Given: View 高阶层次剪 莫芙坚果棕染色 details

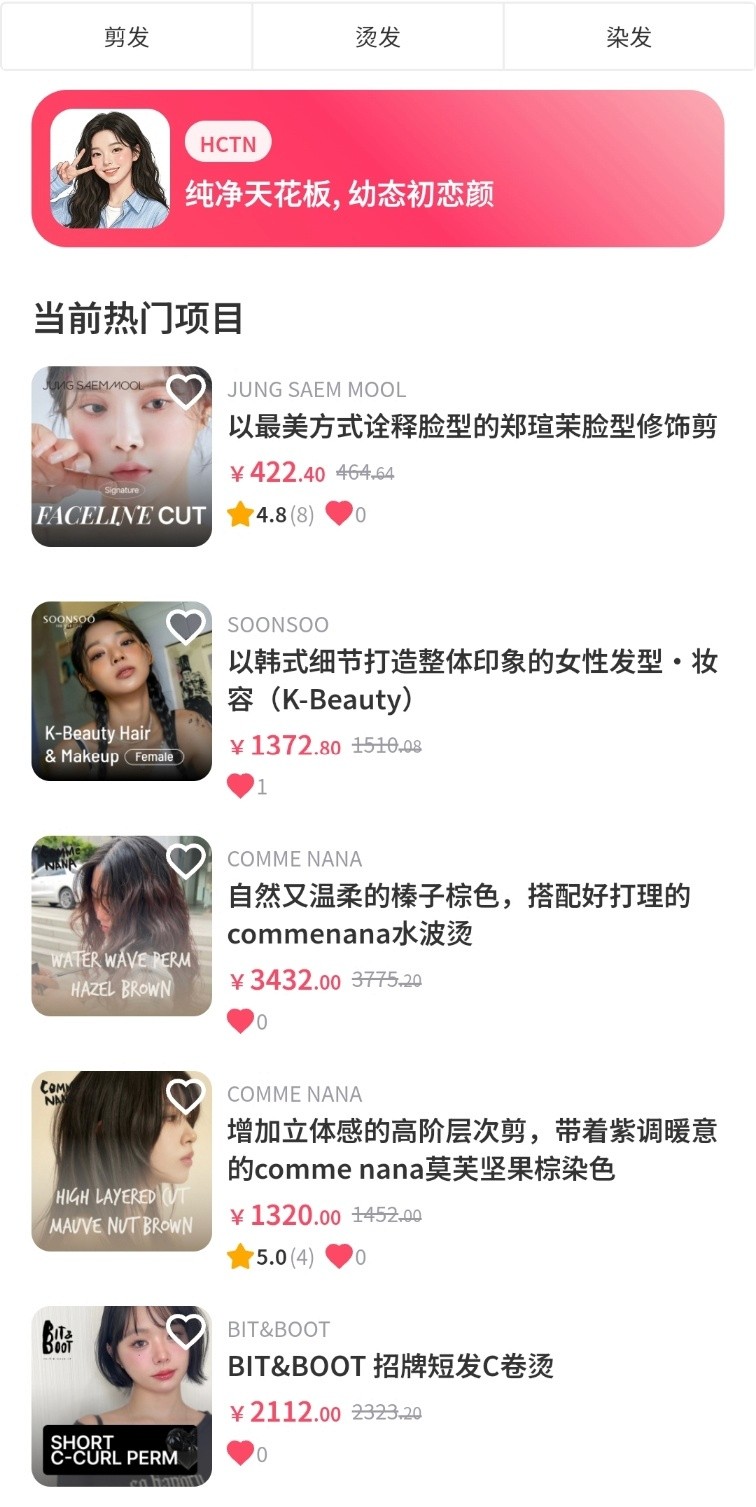Looking at the screenshot, I should pyautogui.click(x=472, y=1150).
